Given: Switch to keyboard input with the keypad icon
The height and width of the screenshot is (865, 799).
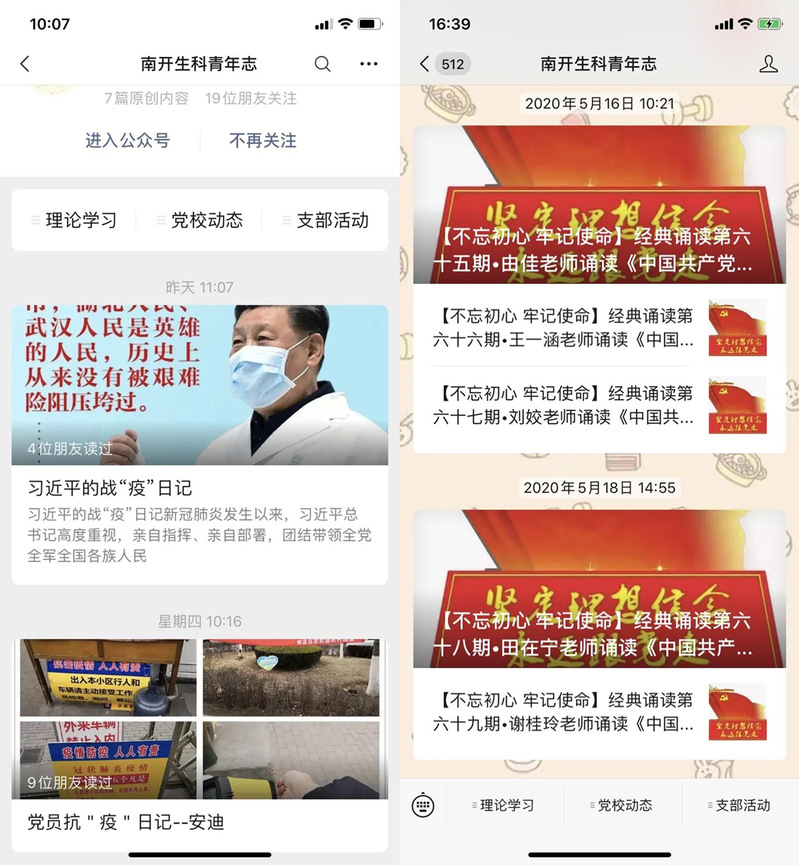Looking at the screenshot, I should (x=423, y=805).
